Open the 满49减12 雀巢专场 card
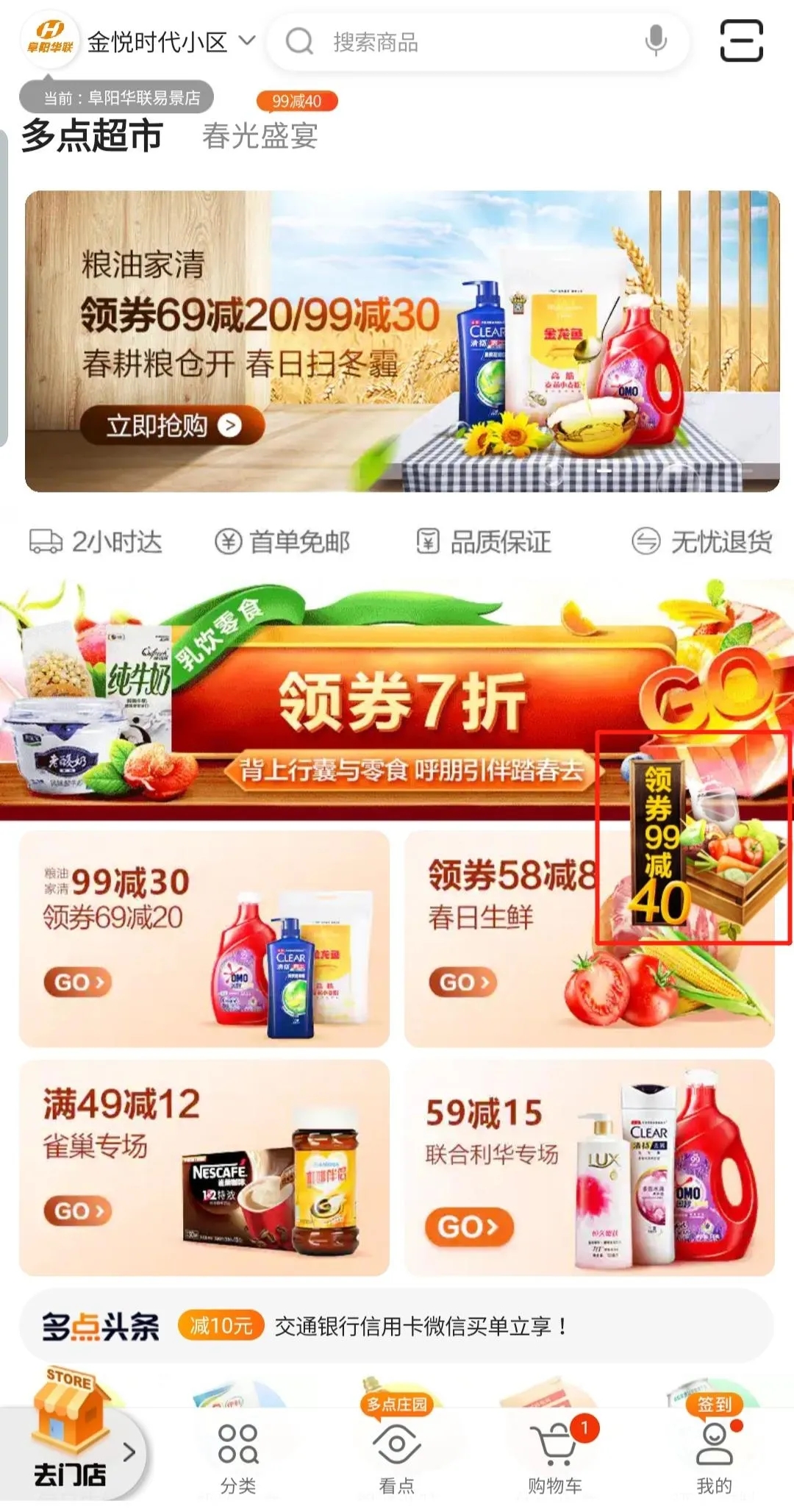 pyautogui.click(x=204, y=1167)
